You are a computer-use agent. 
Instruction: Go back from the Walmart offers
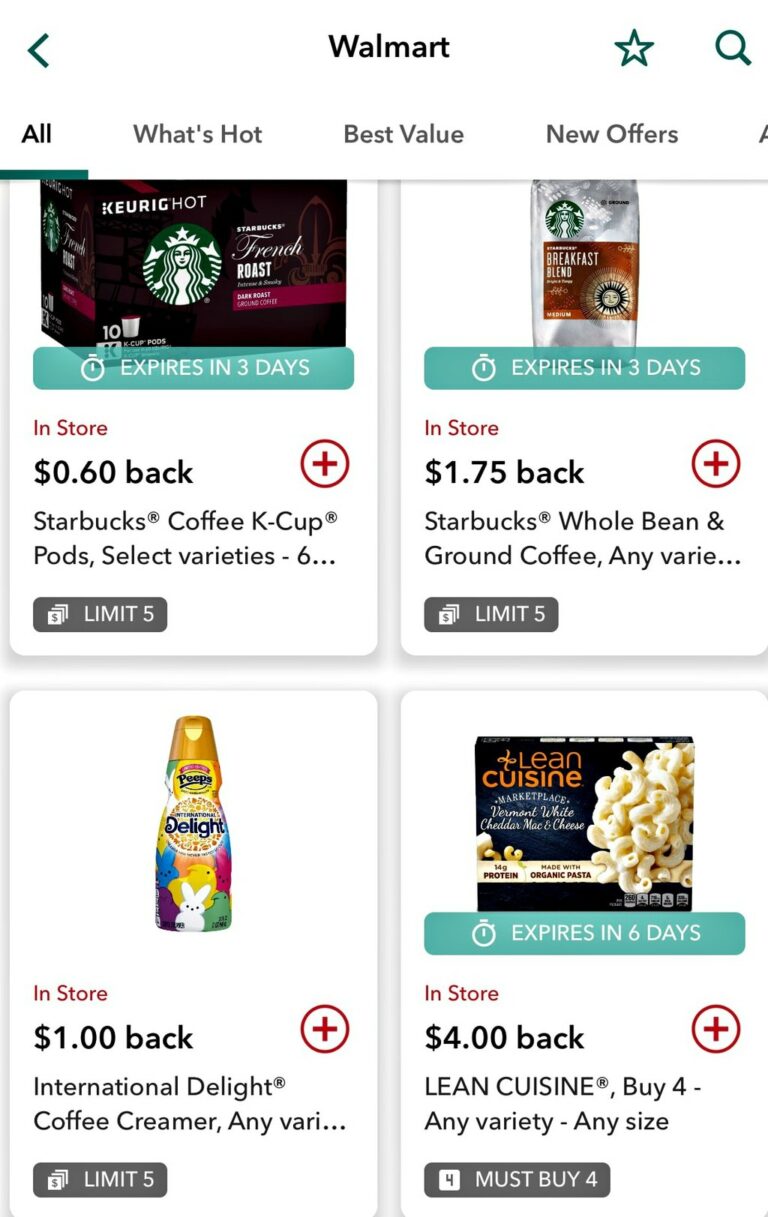(x=39, y=49)
